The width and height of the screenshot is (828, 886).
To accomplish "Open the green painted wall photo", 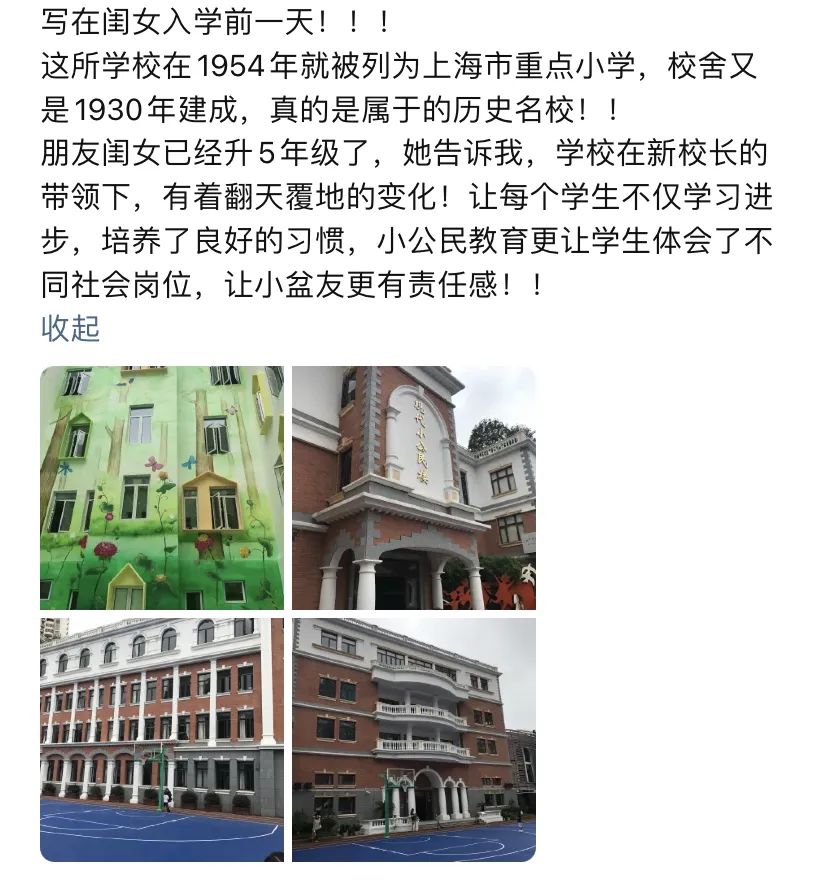I will point(162,488).
